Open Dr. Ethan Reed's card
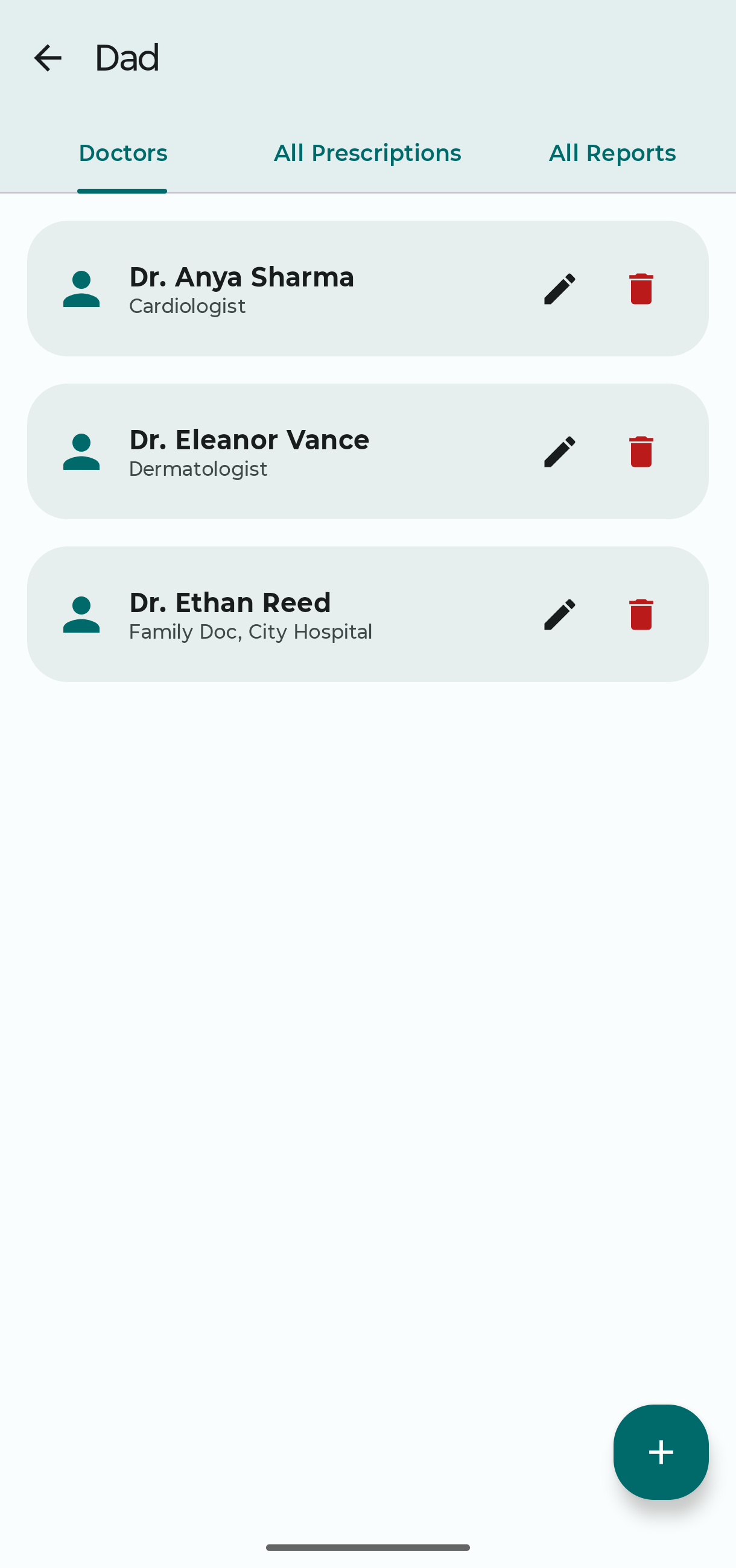The height and width of the screenshot is (1568, 736). (305, 615)
